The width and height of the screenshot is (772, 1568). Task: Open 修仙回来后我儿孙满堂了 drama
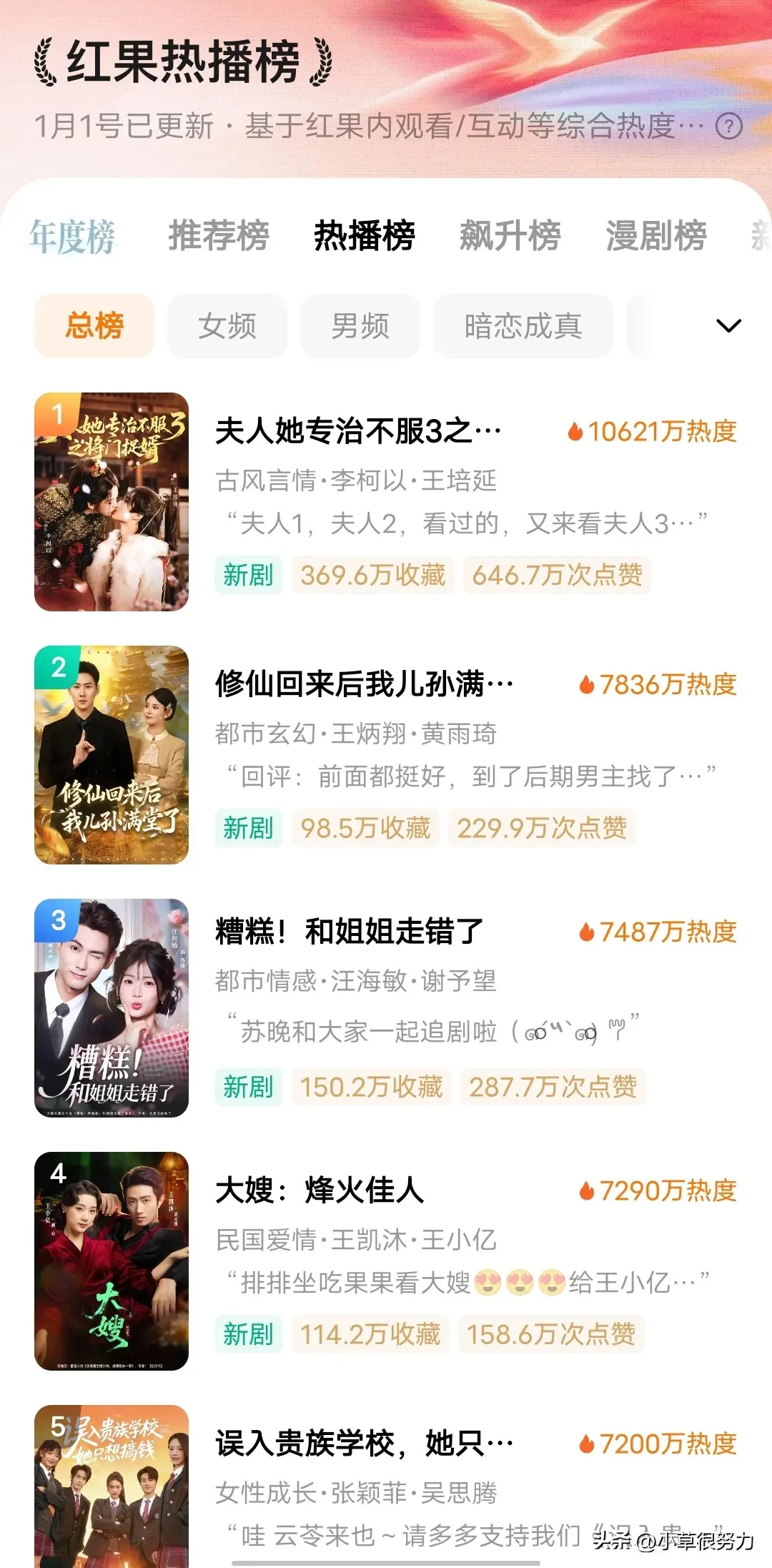pos(364,684)
